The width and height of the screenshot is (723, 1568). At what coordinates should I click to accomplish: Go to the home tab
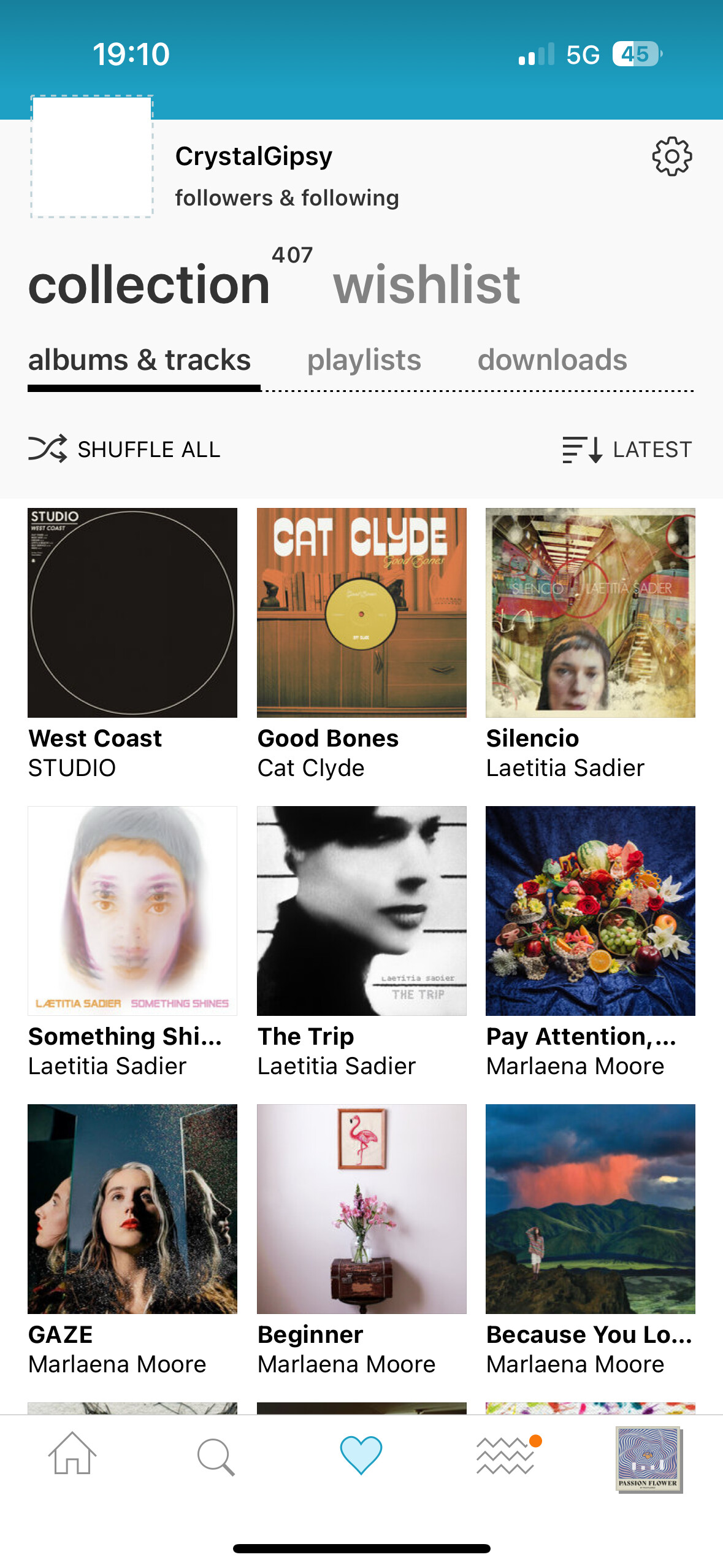72,1453
